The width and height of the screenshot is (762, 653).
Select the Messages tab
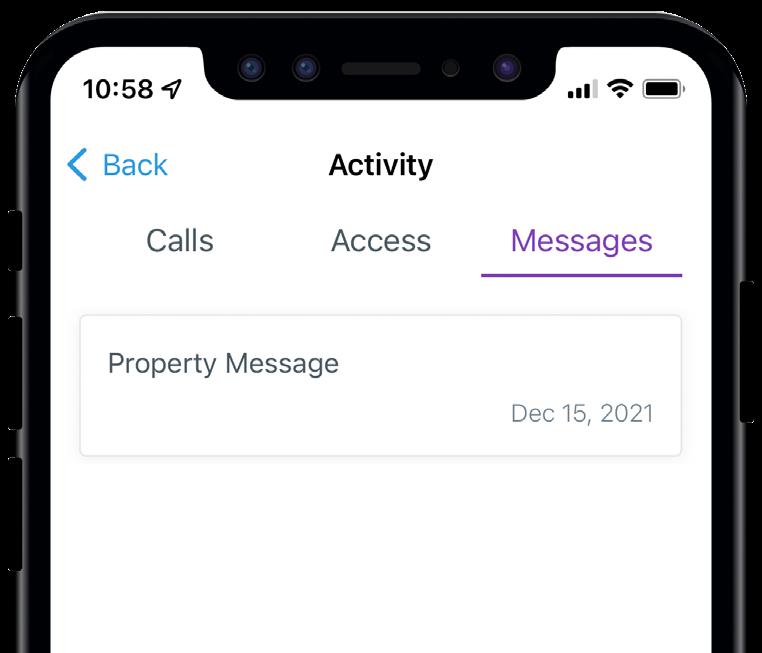[581, 241]
